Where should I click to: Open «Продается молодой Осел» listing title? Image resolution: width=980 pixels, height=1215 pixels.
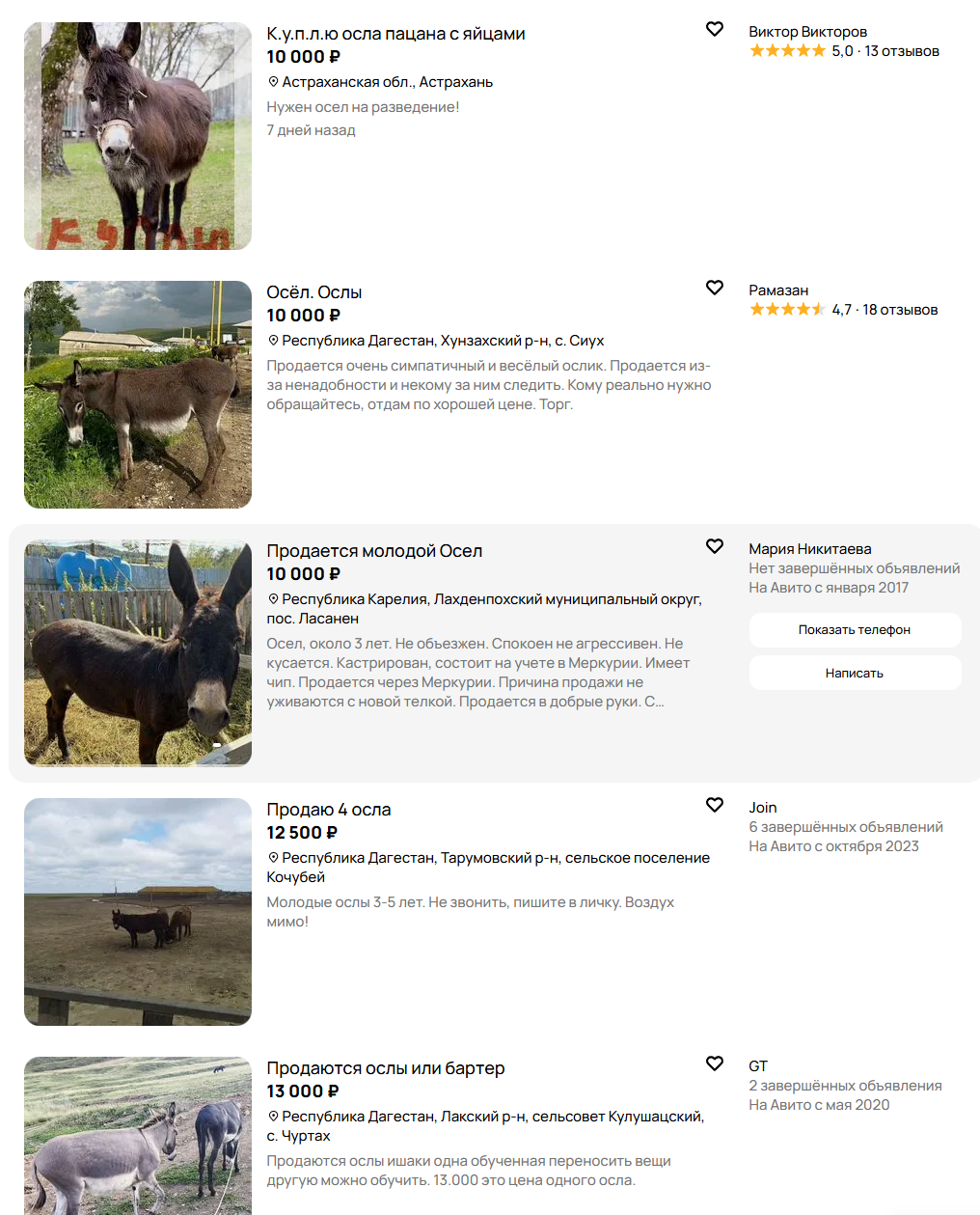(x=374, y=551)
